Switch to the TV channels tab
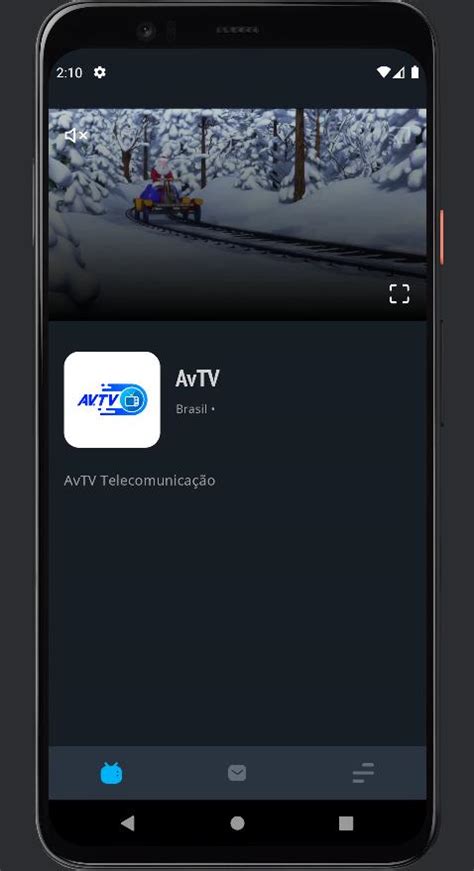Image resolution: width=474 pixels, height=871 pixels. tap(112, 773)
